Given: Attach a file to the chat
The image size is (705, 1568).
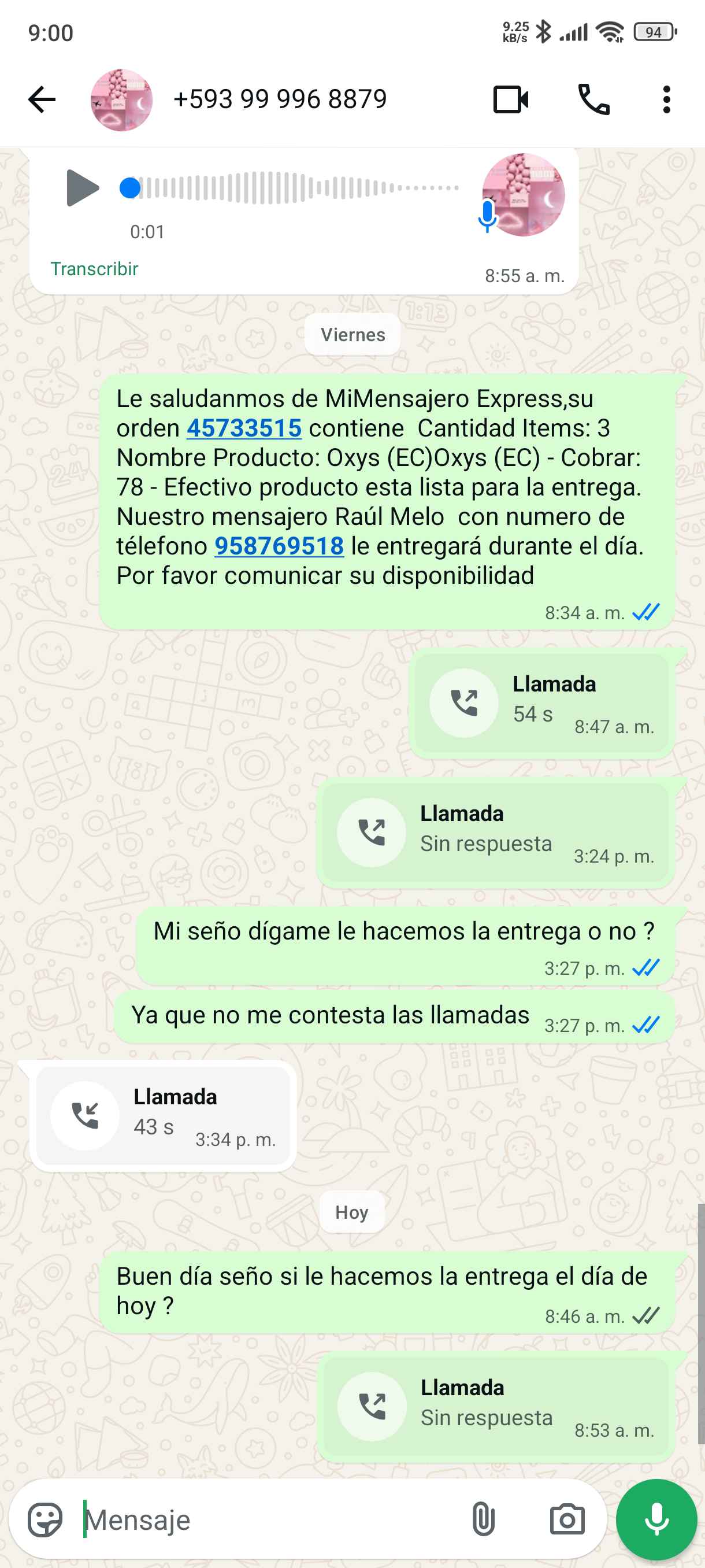Looking at the screenshot, I should 483,1520.
